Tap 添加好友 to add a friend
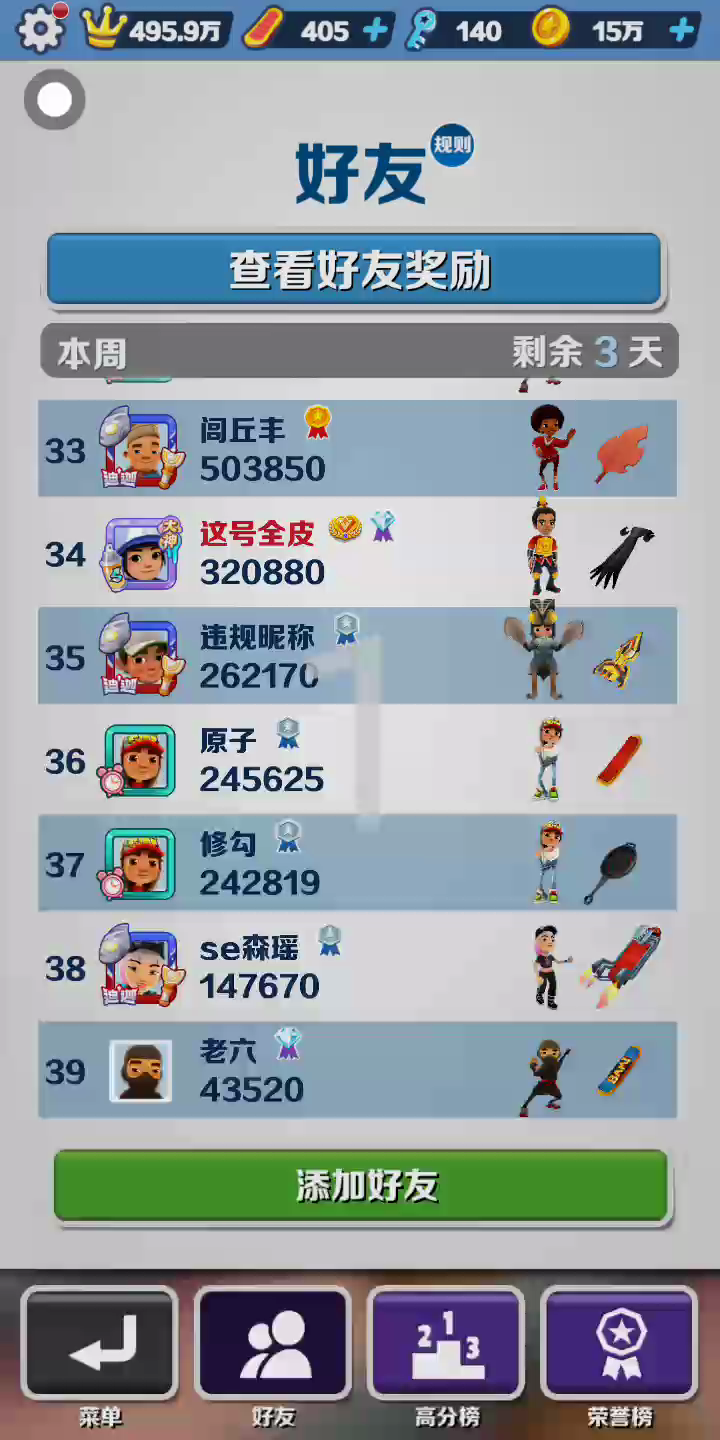Image resolution: width=720 pixels, height=1440 pixels. tap(360, 1186)
